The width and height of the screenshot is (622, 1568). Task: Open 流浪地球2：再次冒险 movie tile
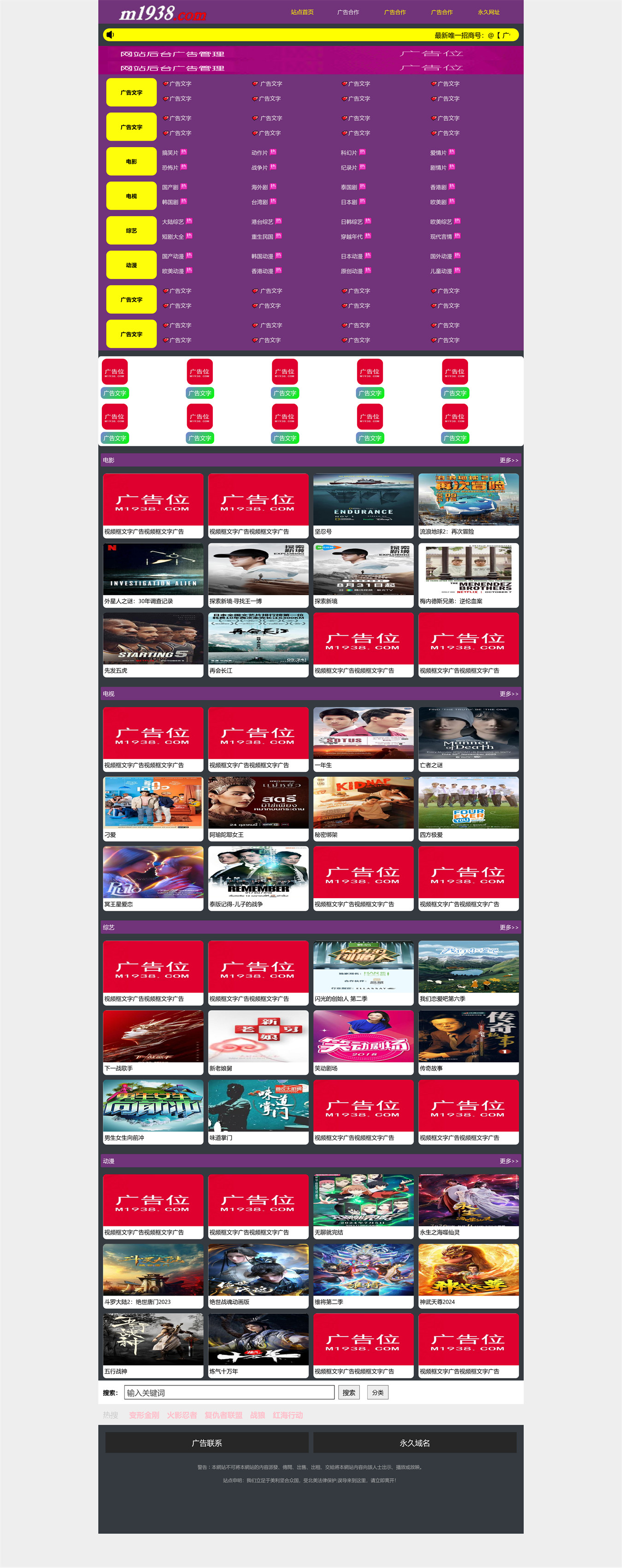(x=468, y=505)
